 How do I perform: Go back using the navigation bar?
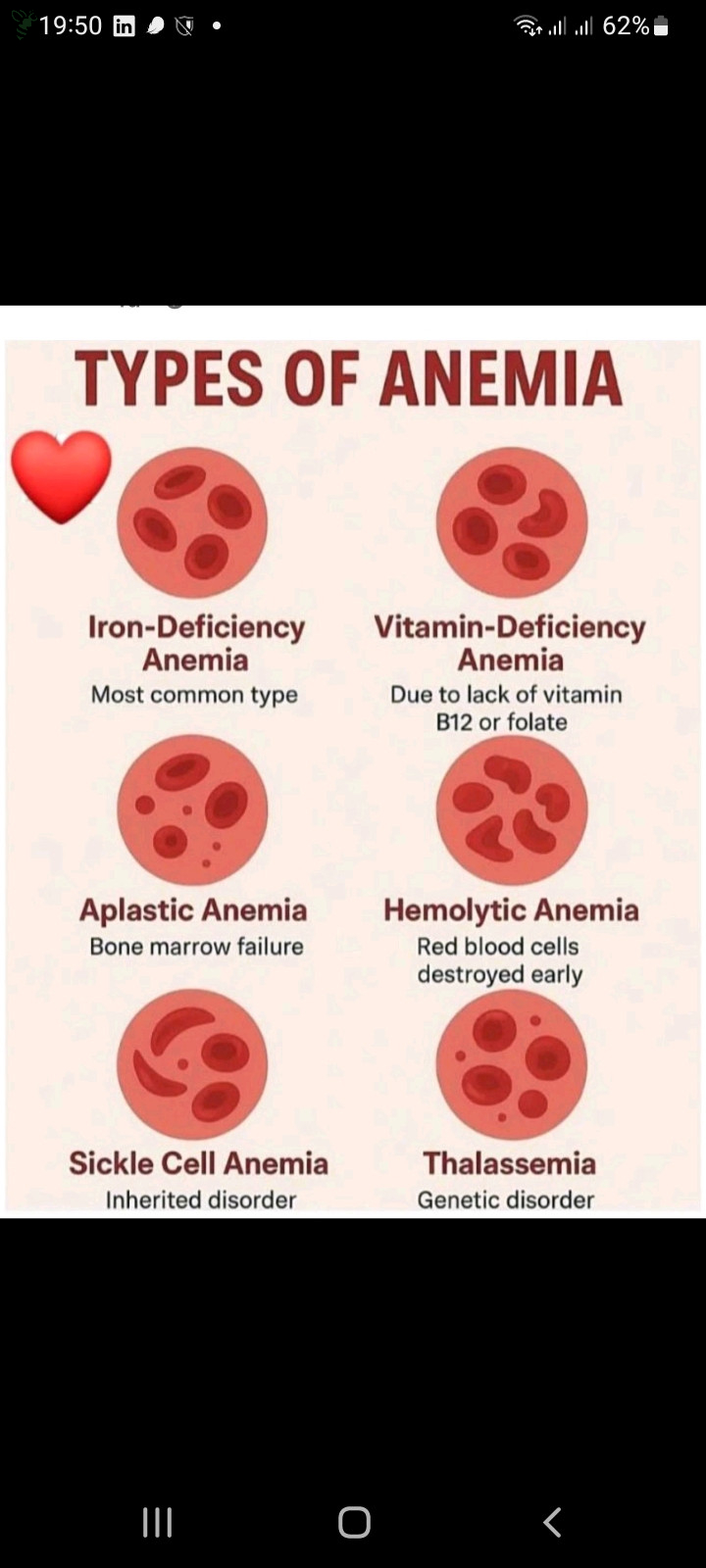pyautogui.click(x=552, y=1522)
